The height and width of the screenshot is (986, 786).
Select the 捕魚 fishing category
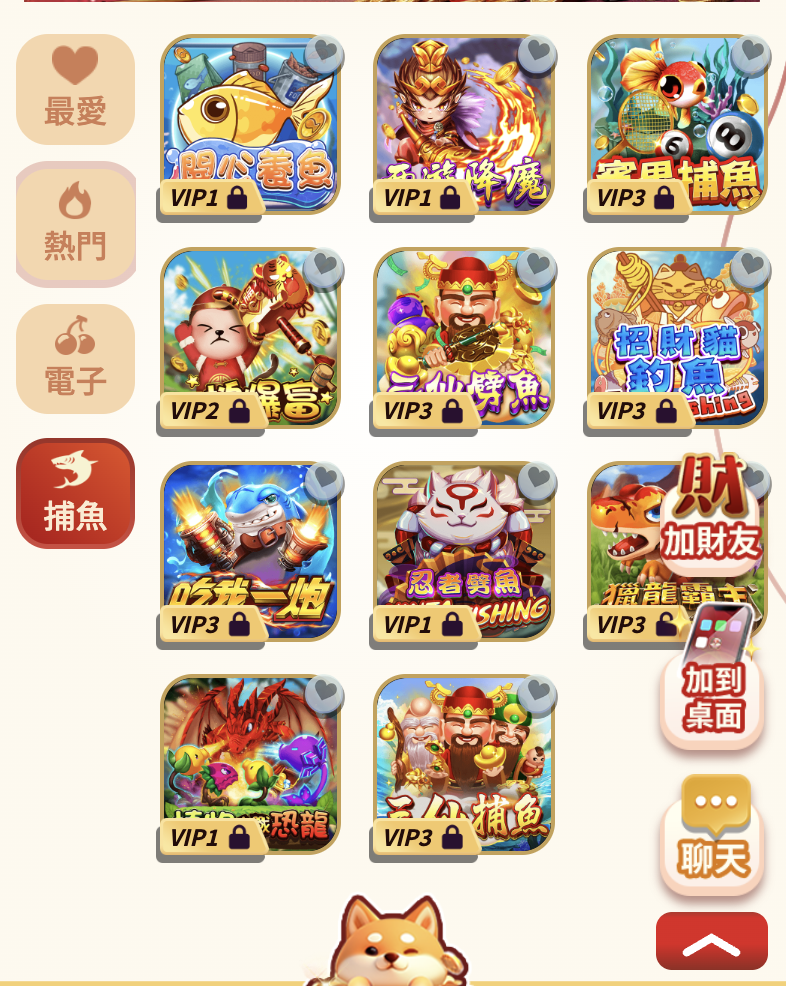[x=75, y=493]
